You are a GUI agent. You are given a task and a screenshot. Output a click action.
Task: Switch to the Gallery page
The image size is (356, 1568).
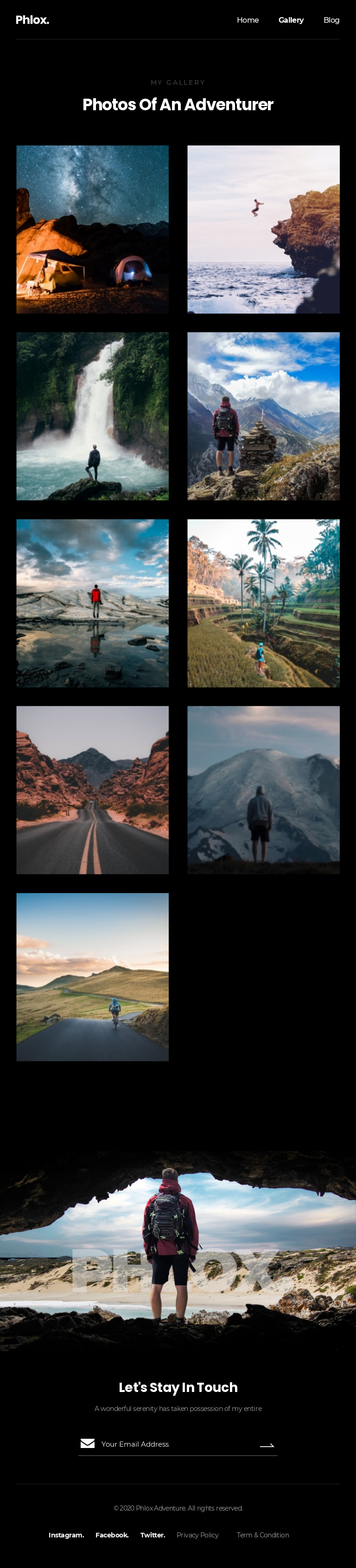[291, 20]
